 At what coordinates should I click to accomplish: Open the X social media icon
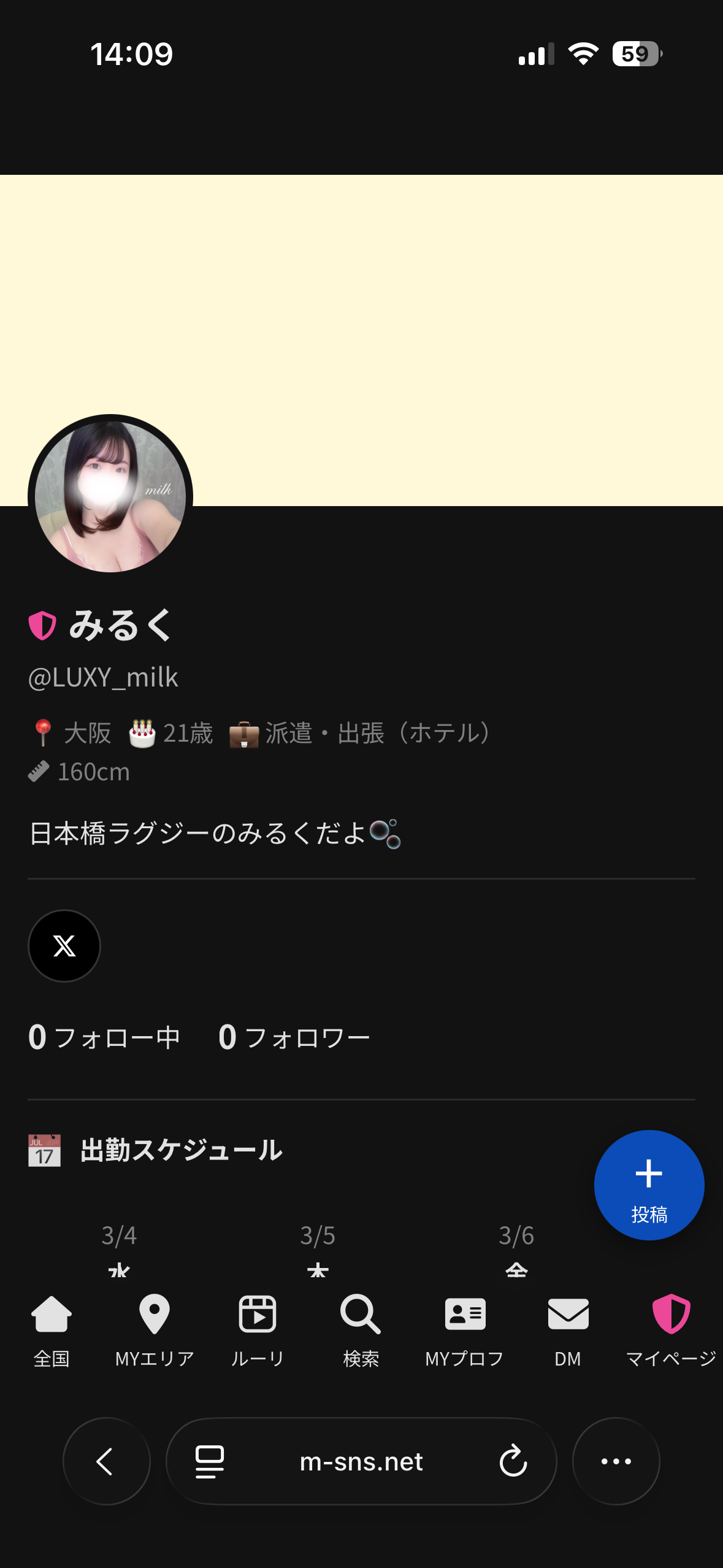tap(64, 945)
